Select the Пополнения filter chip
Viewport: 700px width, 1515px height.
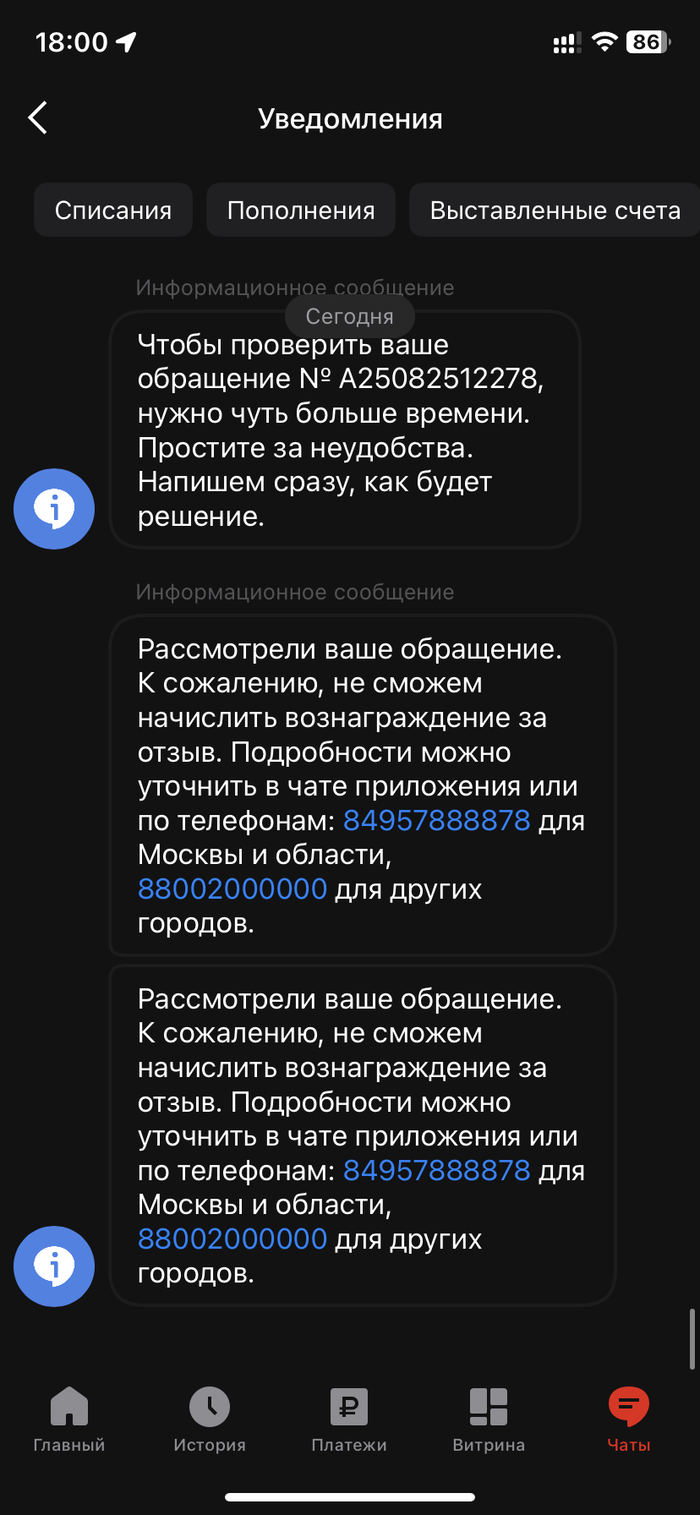[x=301, y=210]
